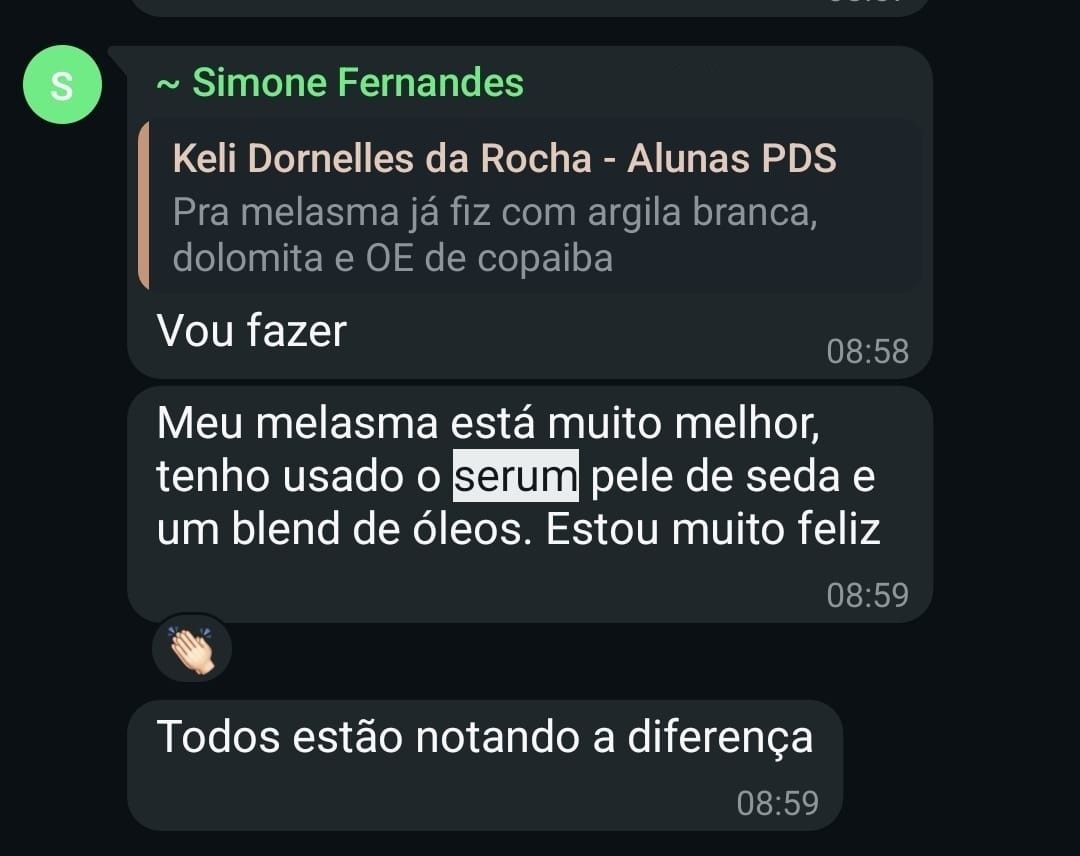
Task: View the clapping hands reaction details
Action: [x=191, y=649]
